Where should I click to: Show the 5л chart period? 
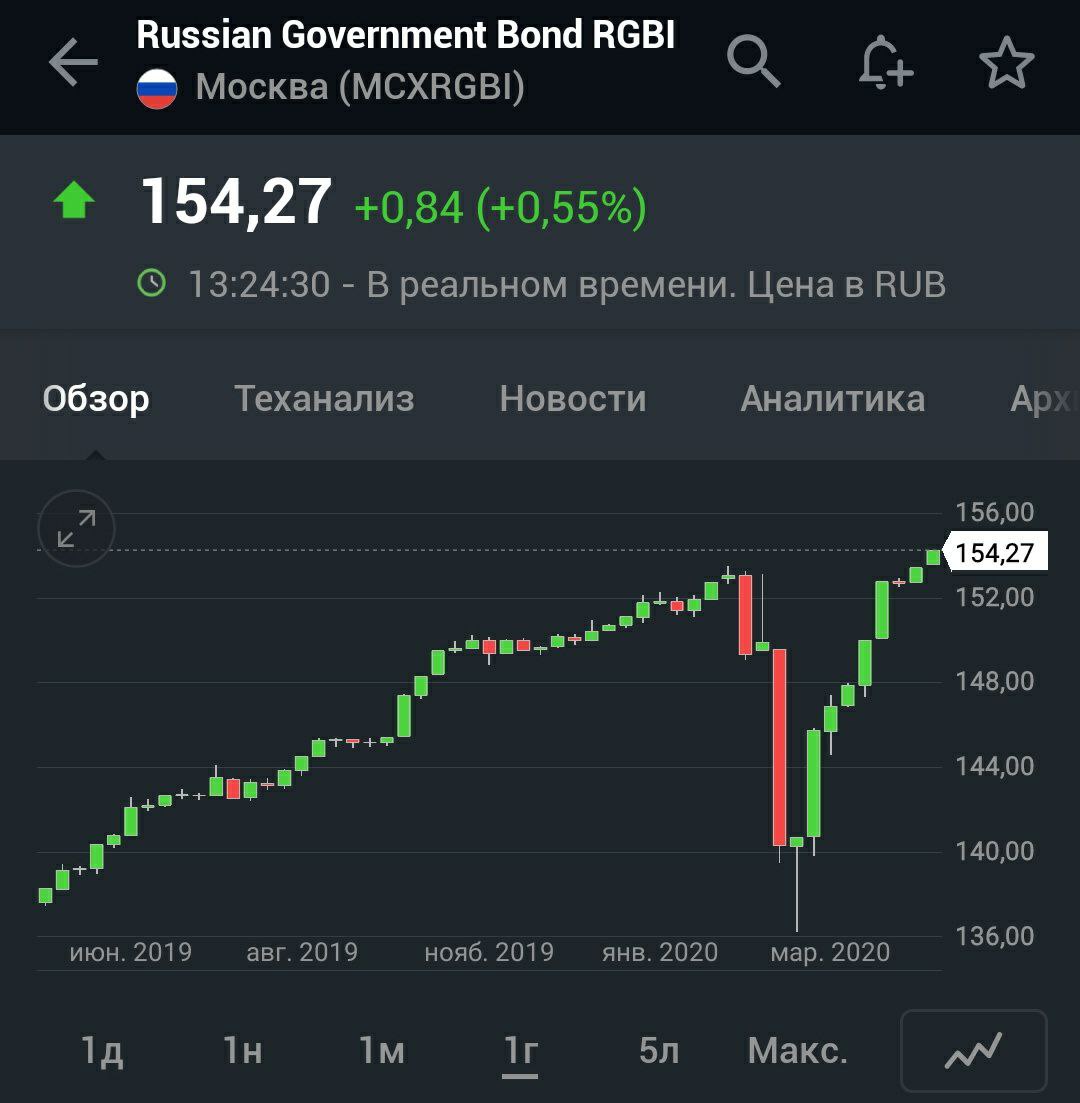(659, 1051)
